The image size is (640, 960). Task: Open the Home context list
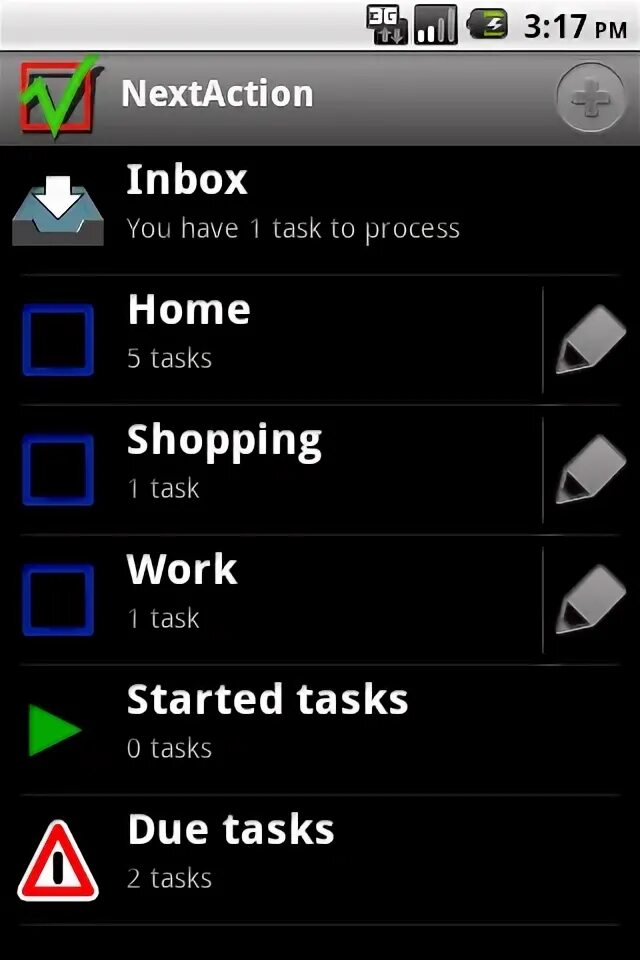point(280,335)
